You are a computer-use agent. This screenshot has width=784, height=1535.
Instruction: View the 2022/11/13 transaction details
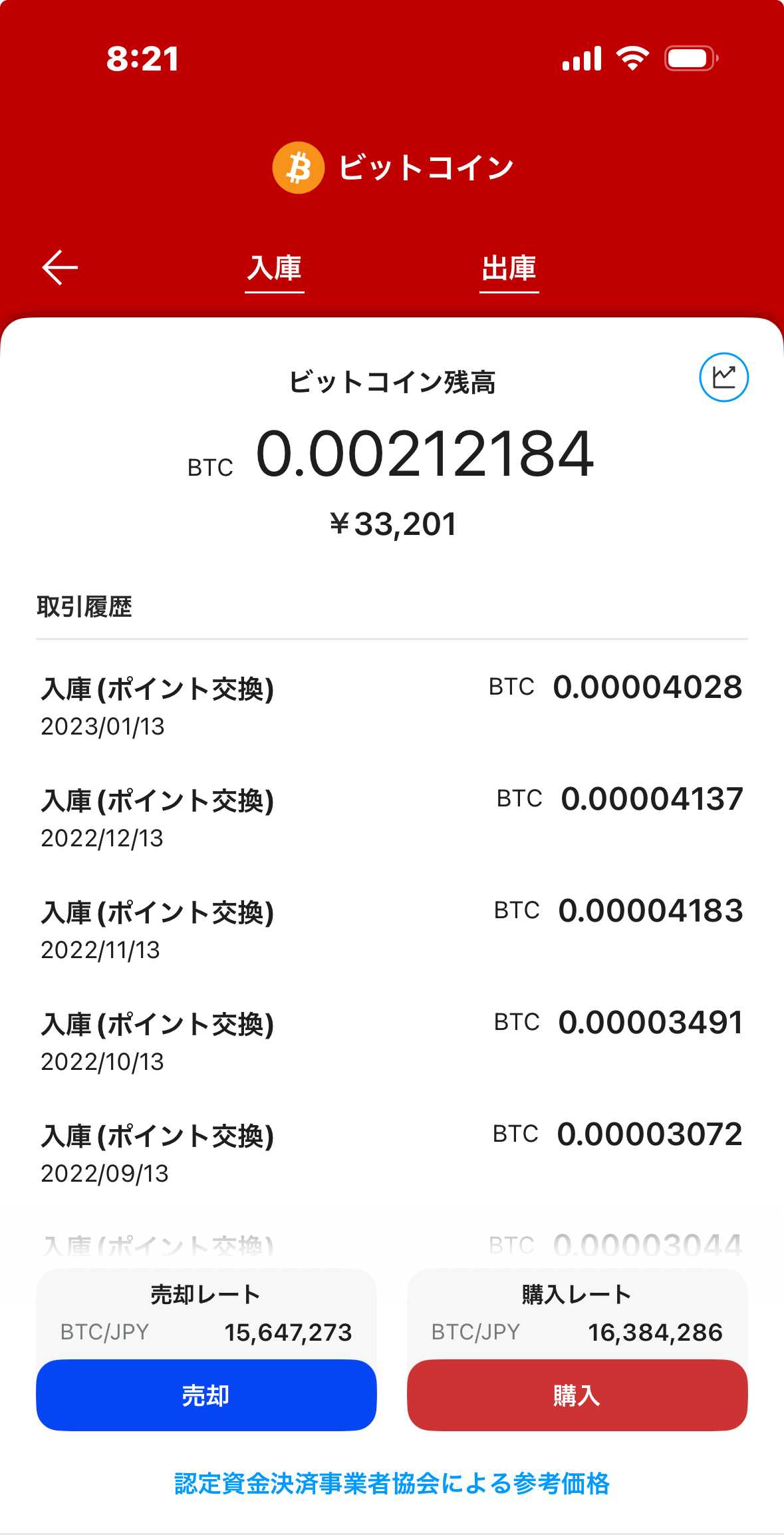pos(392,930)
